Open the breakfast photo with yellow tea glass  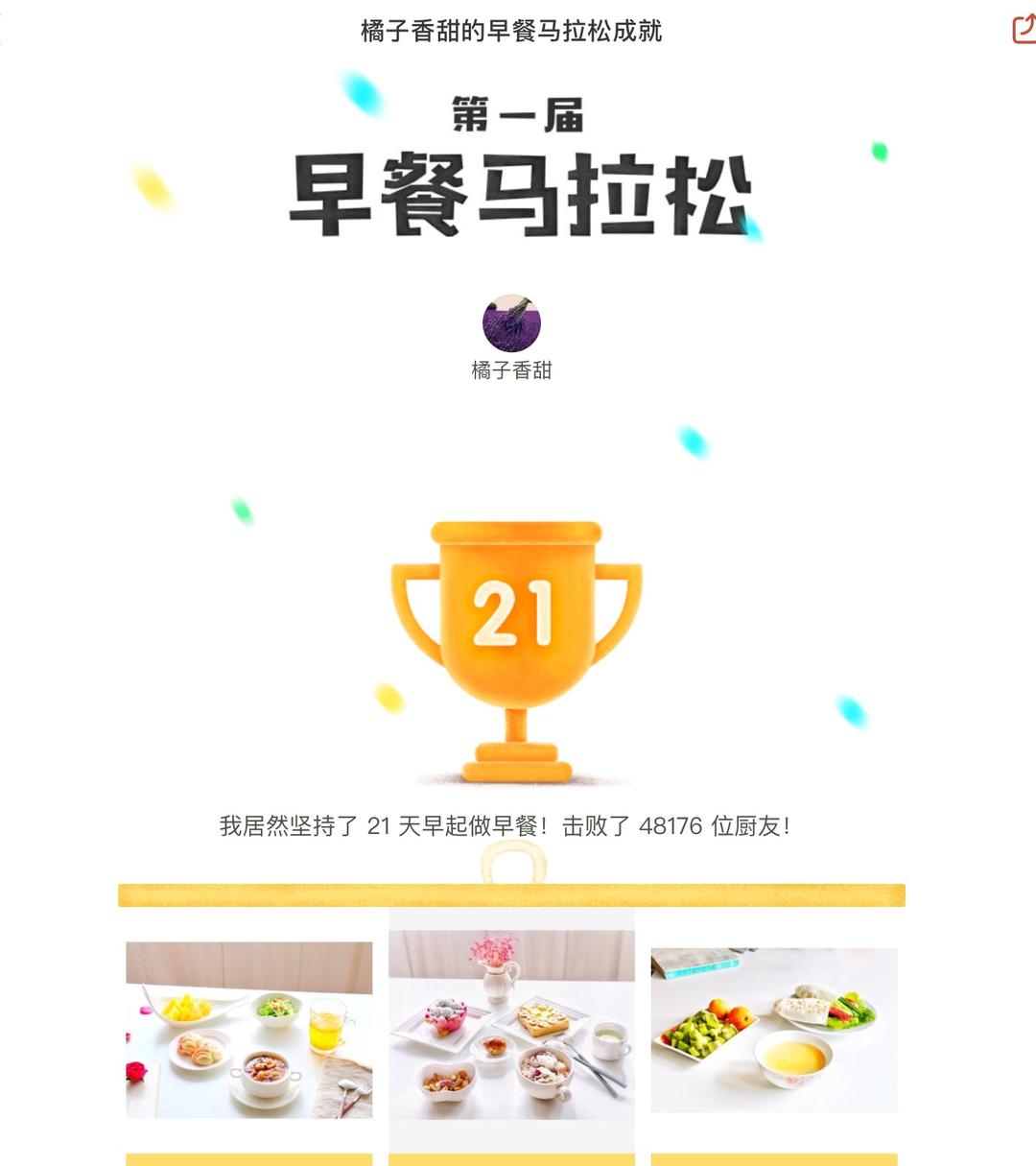pyautogui.click(x=249, y=1030)
